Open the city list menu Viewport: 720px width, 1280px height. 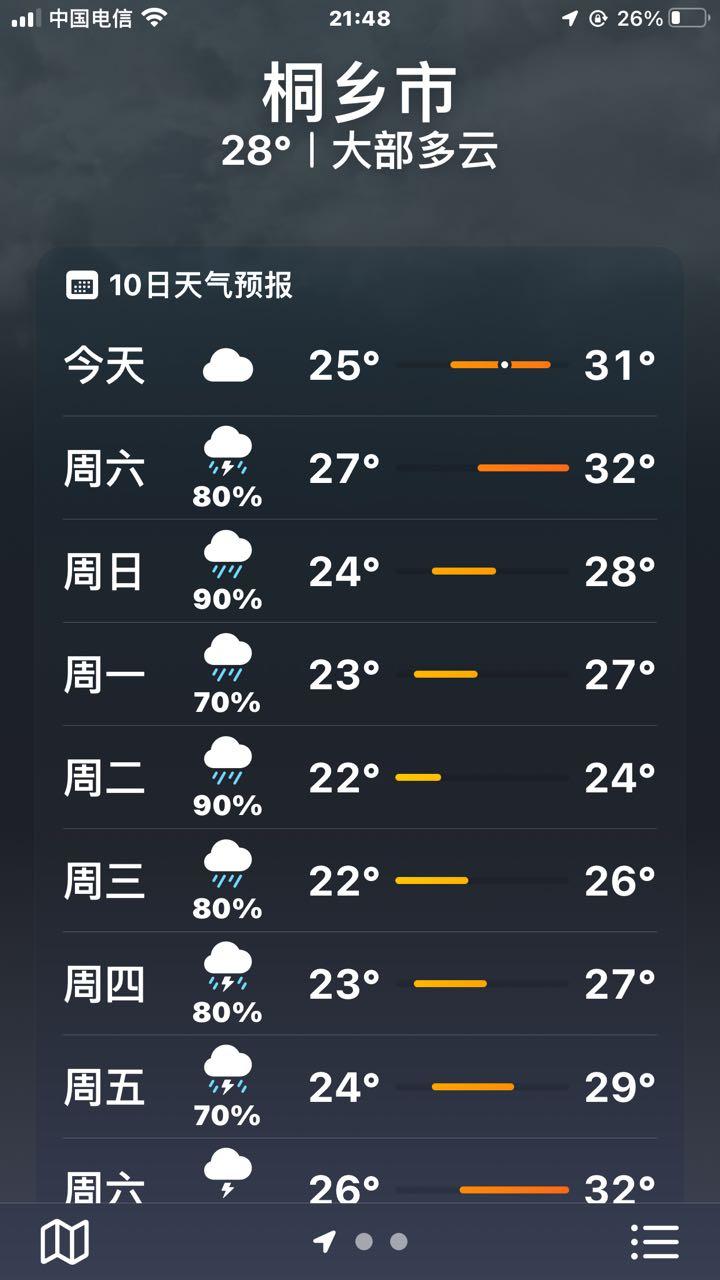click(655, 1242)
